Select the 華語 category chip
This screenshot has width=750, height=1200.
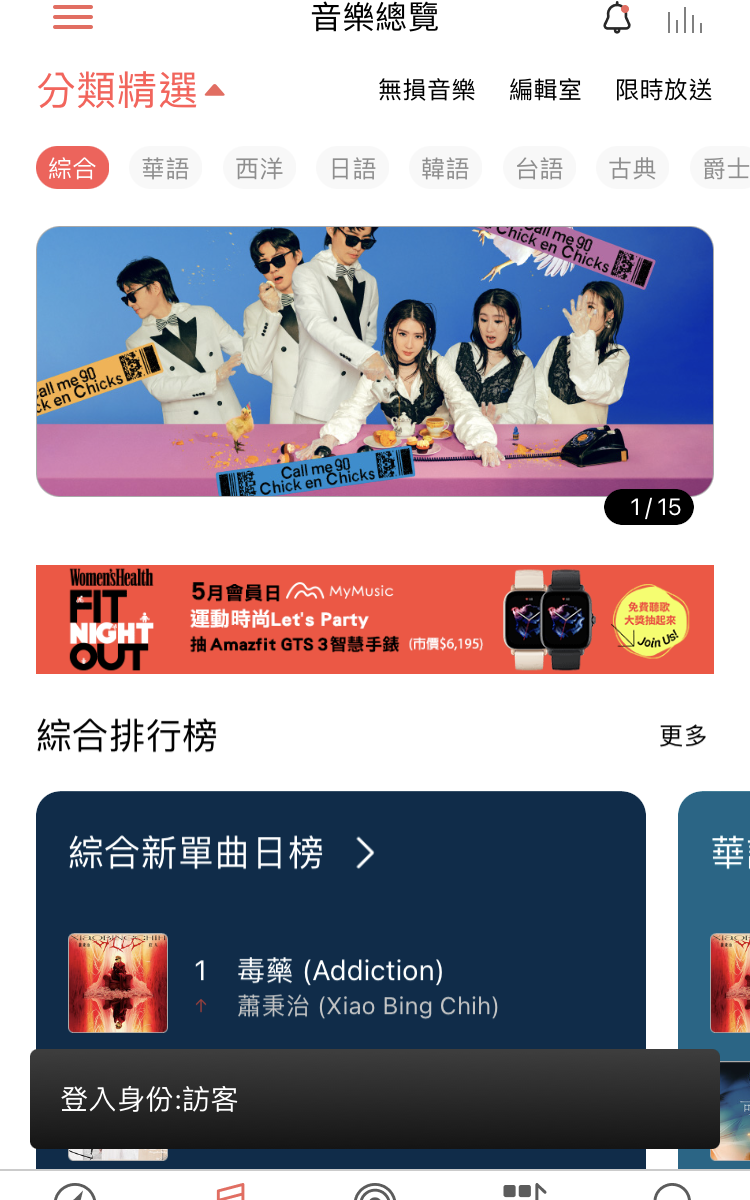click(165, 168)
